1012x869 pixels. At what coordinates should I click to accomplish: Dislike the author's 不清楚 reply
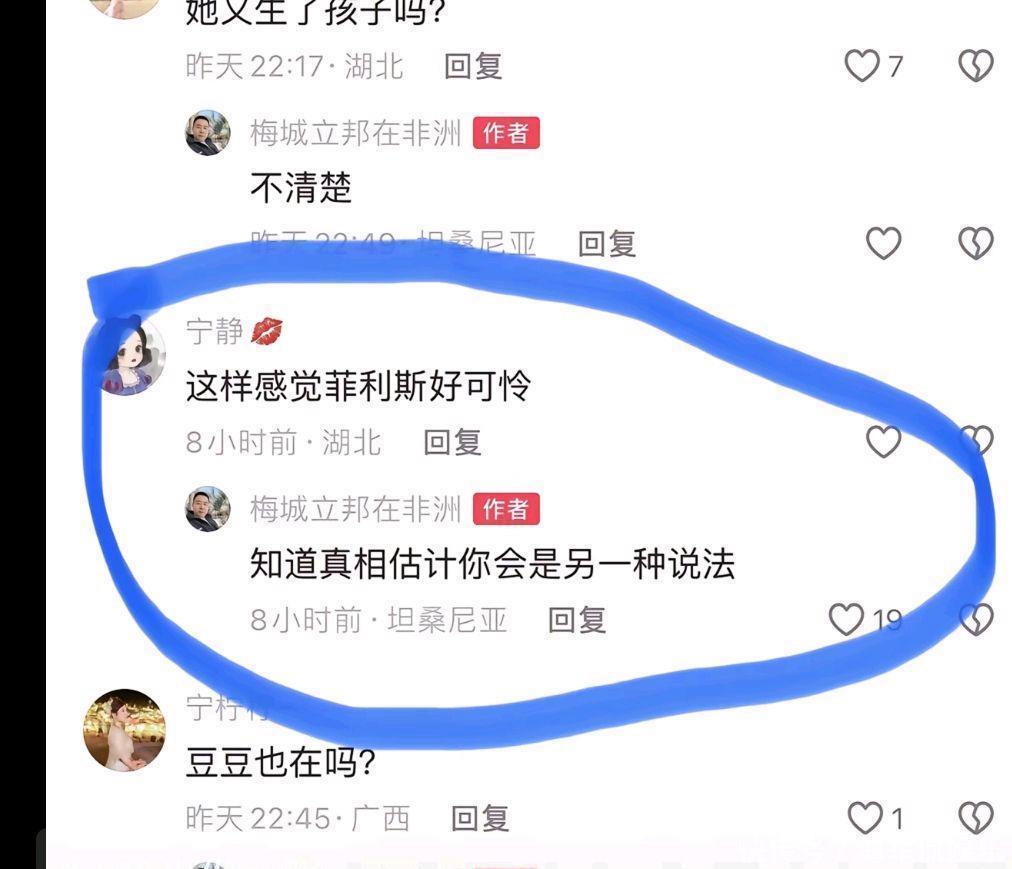(975, 243)
